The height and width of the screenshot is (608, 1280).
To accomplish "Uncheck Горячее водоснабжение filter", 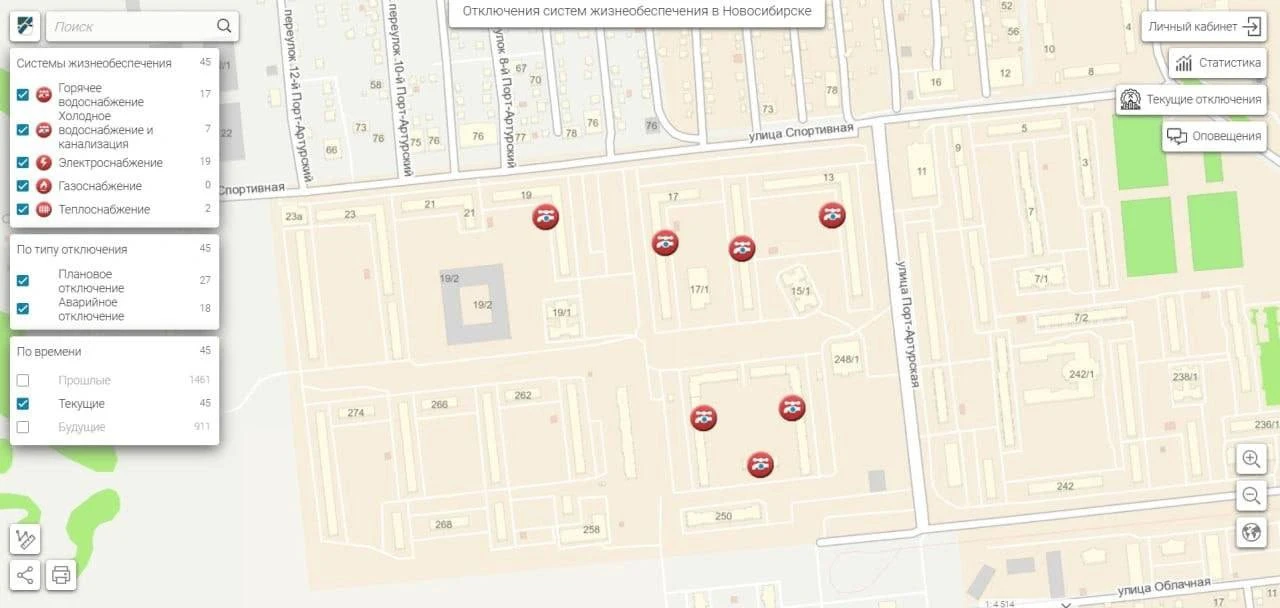I will (x=23, y=95).
